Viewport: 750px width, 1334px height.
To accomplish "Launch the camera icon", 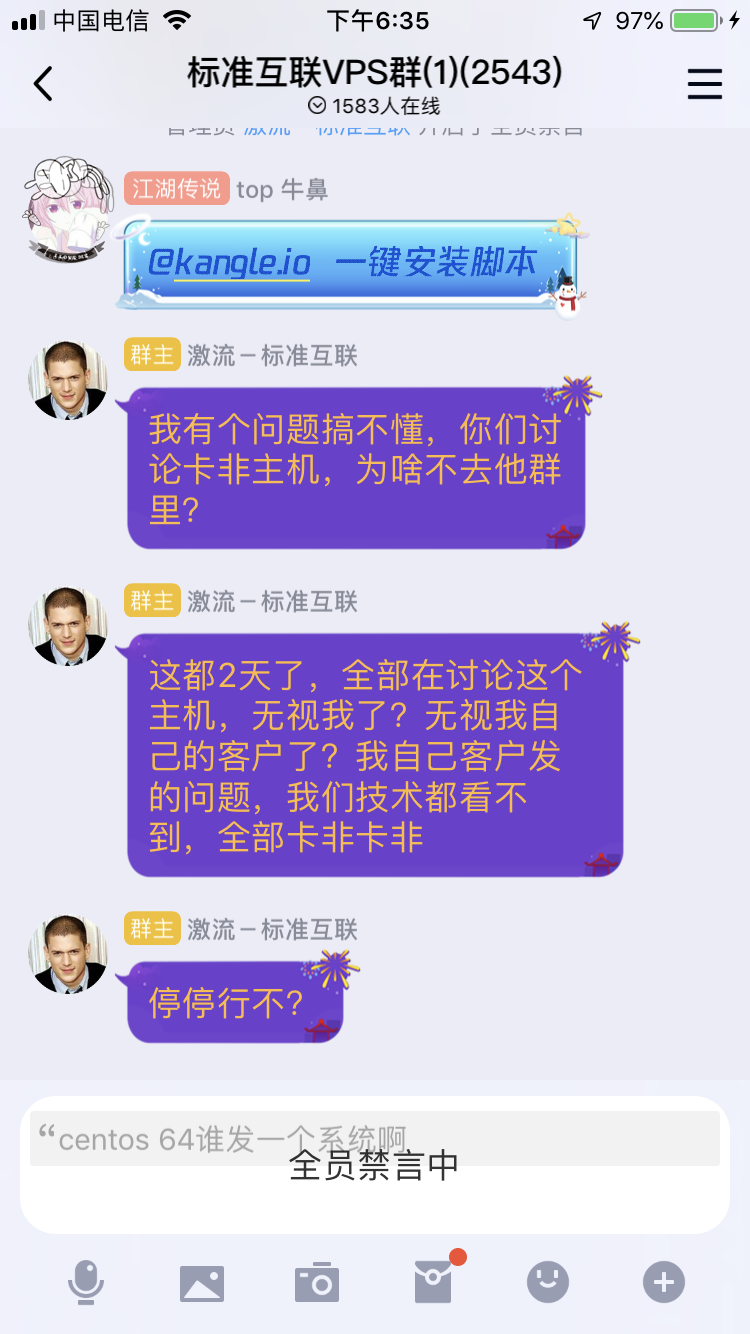I will [317, 1282].
